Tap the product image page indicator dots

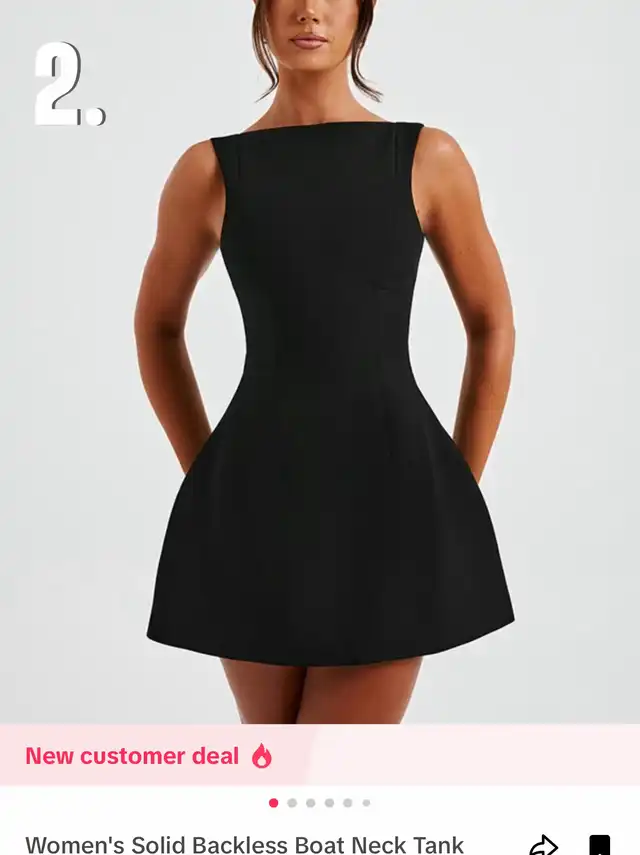point(320,802)
